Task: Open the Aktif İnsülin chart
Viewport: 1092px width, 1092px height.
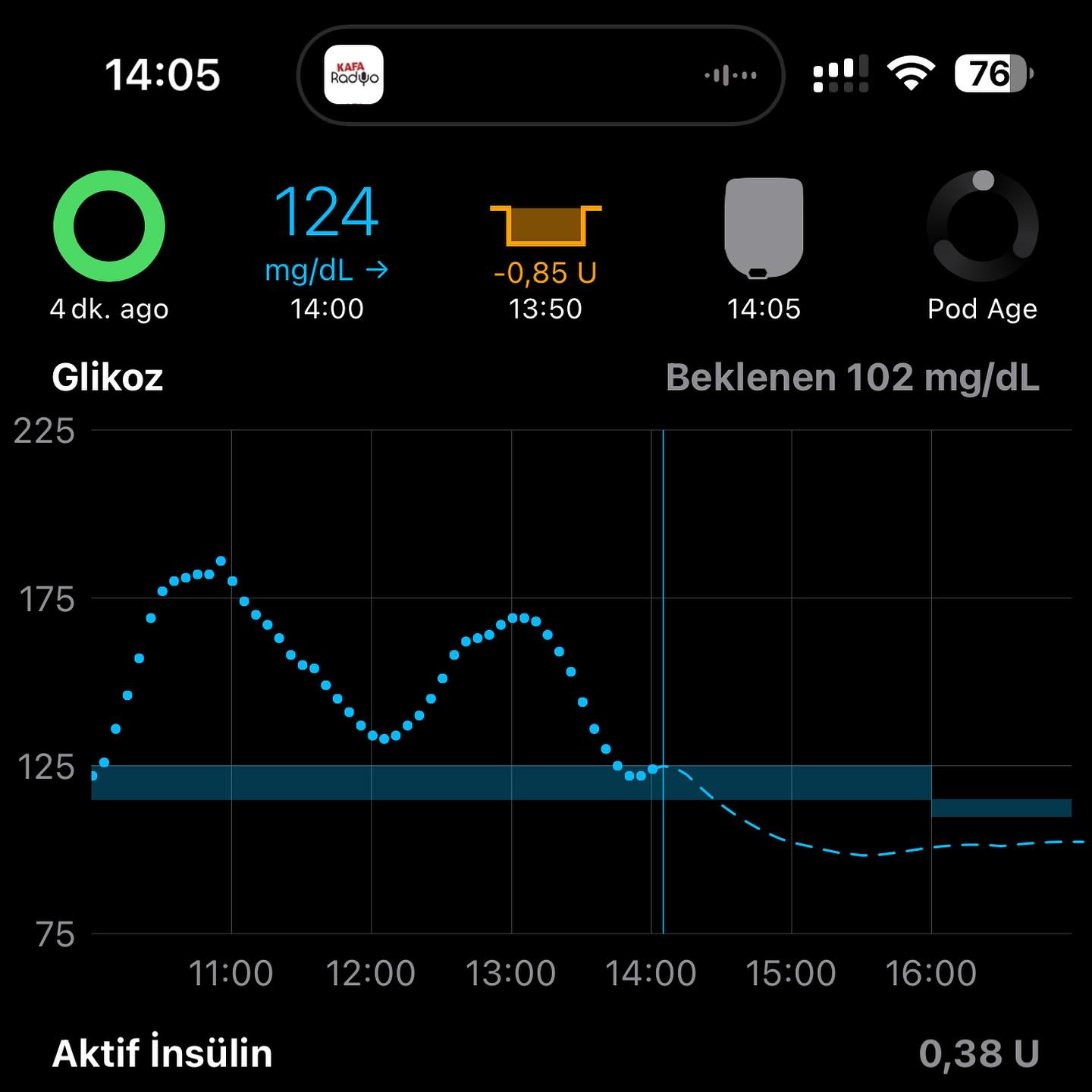Action: pos(545,1053)
